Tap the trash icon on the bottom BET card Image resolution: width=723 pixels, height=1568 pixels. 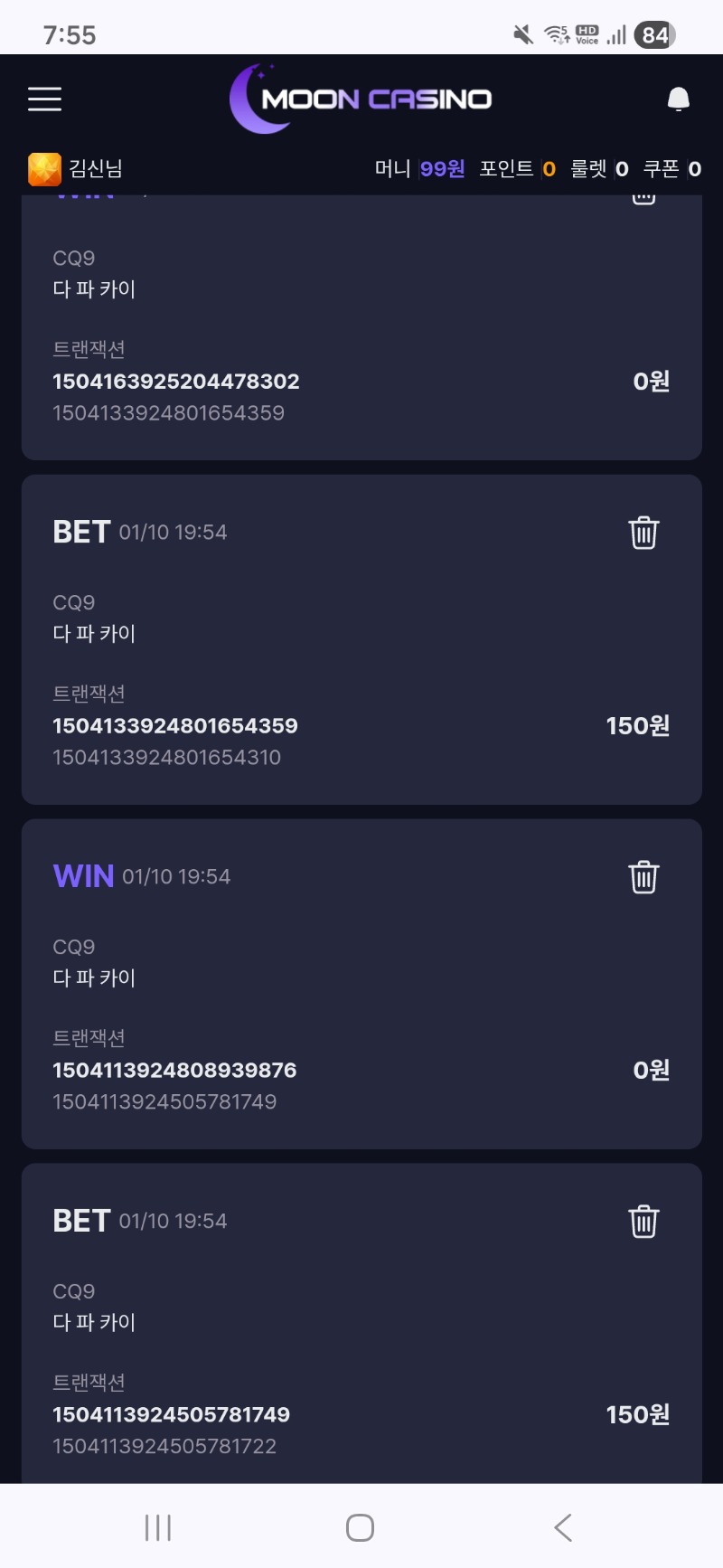pyautogui.click(x=643, y=1221)
